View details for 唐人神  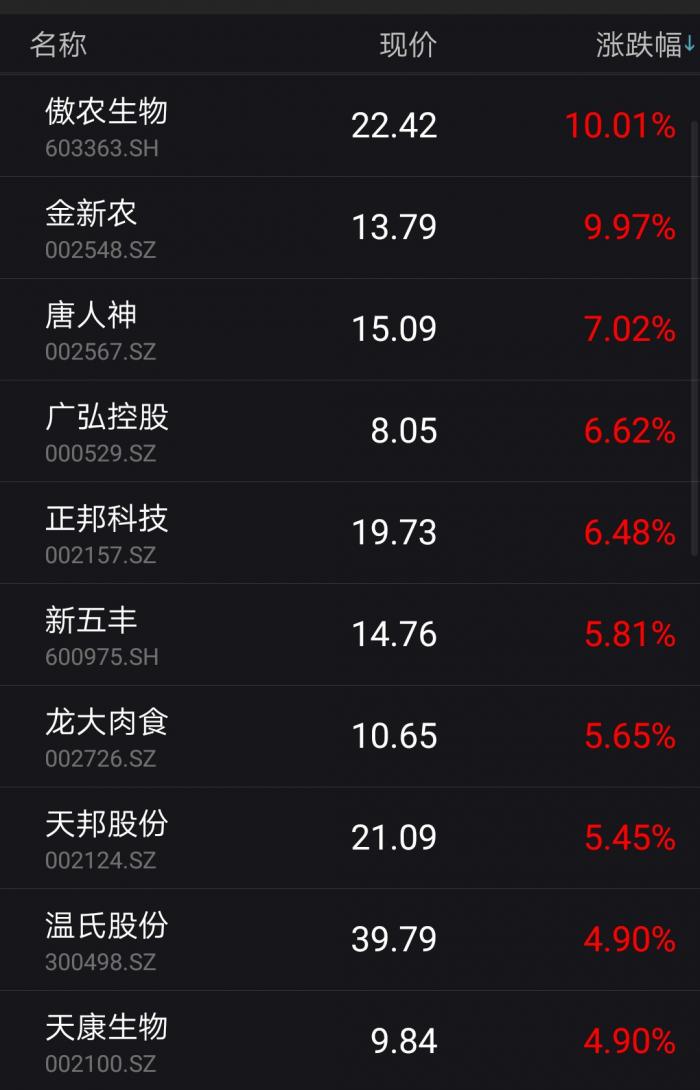tap(92, 330)
